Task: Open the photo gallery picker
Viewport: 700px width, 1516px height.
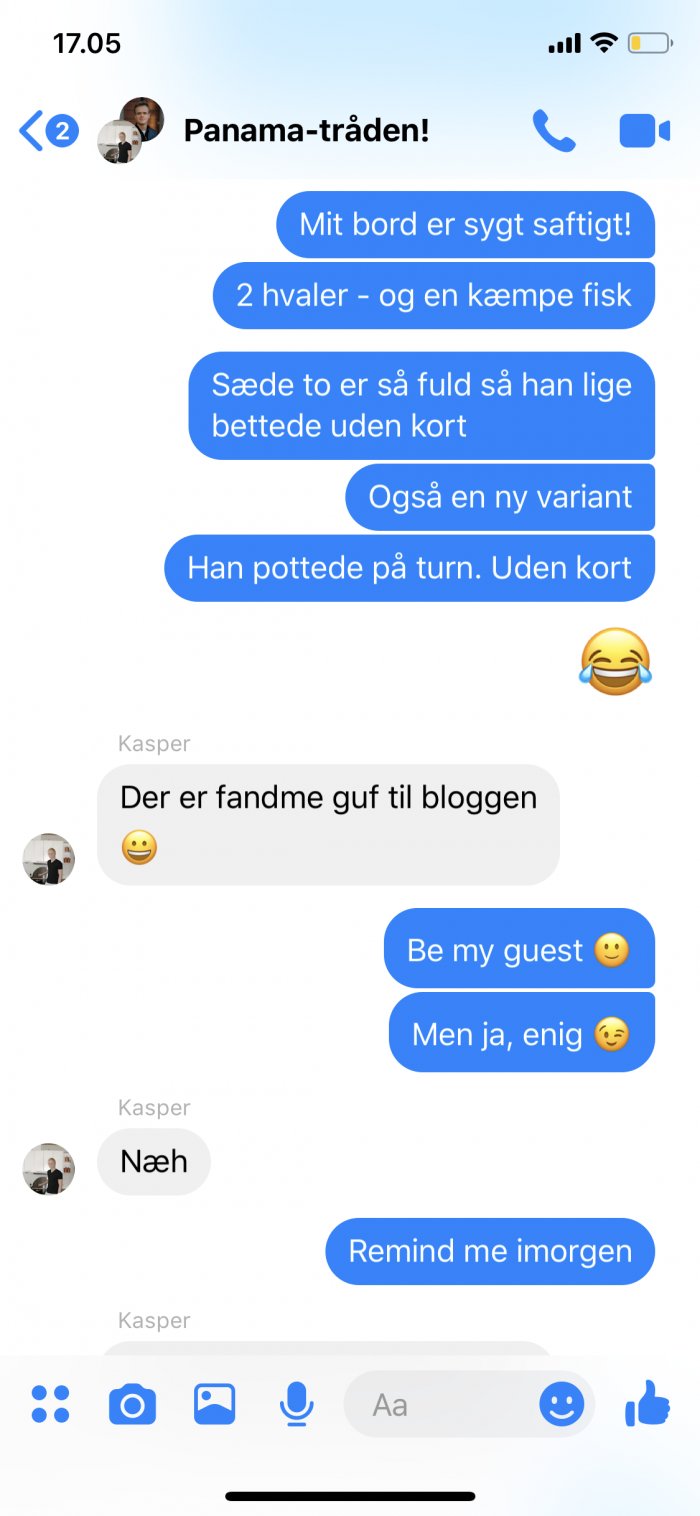Action: tap(214, 1404)
